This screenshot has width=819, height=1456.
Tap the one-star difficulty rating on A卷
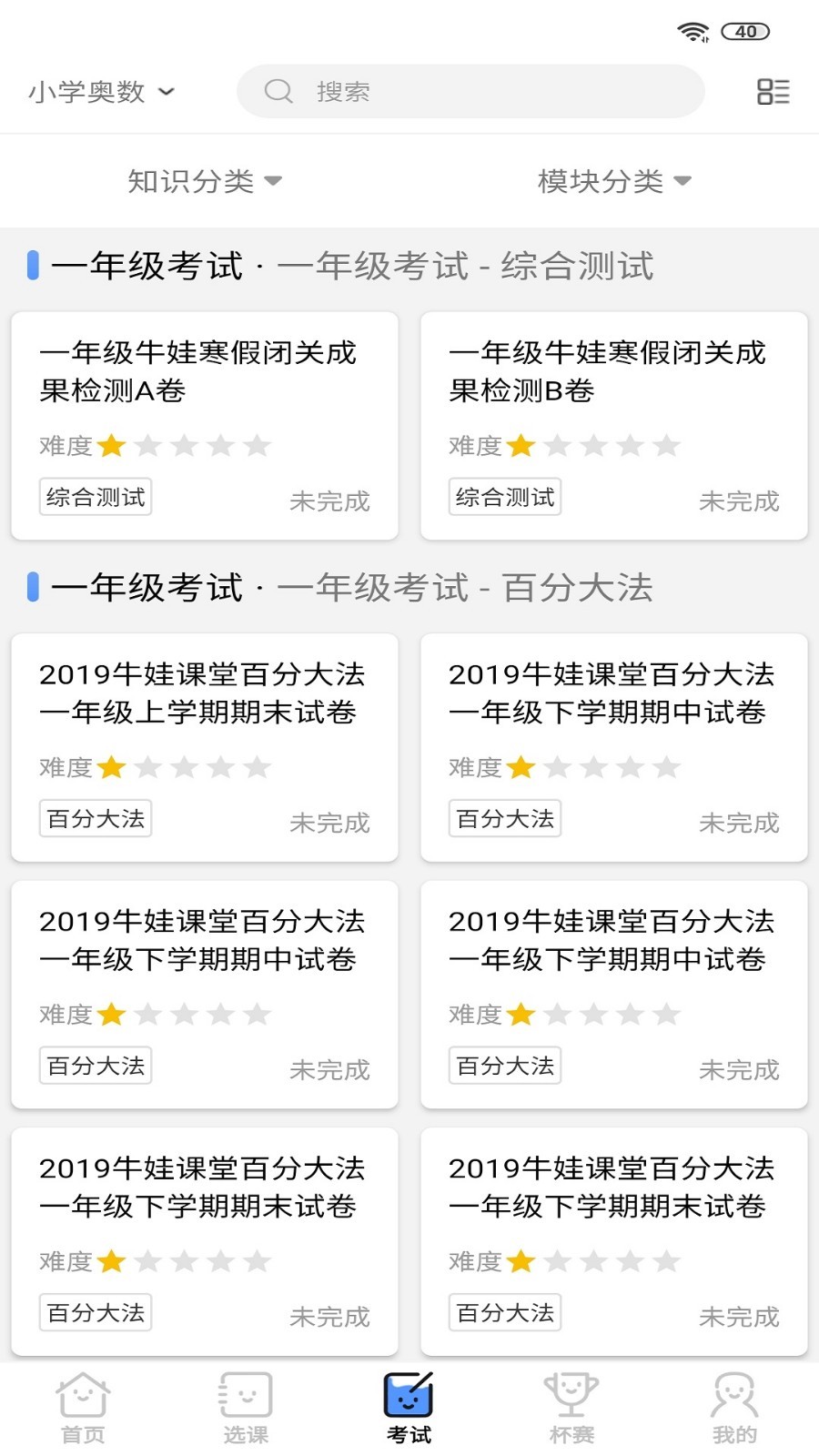coord(112,444)
